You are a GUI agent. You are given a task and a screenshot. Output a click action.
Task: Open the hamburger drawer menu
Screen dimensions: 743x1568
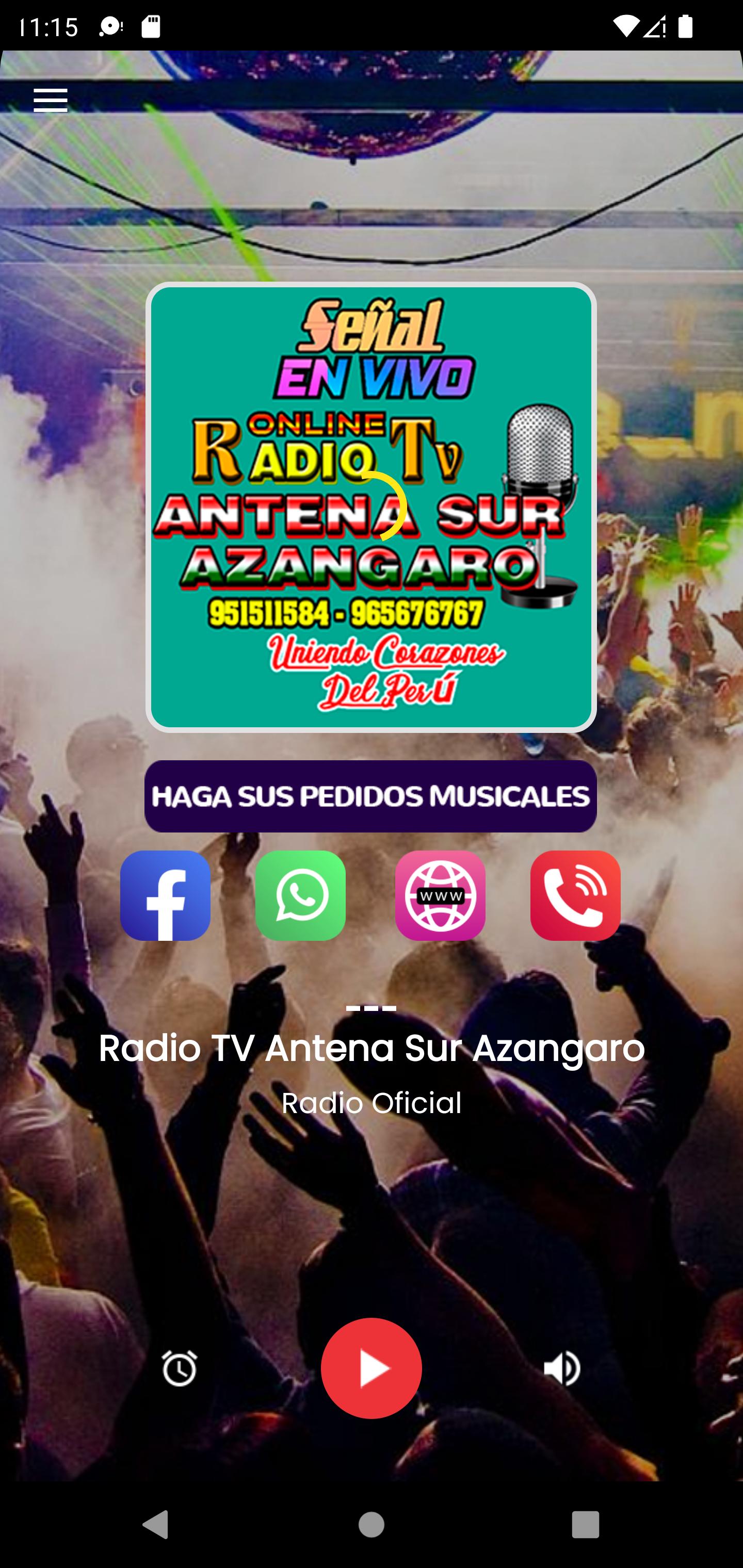[51, 100]
